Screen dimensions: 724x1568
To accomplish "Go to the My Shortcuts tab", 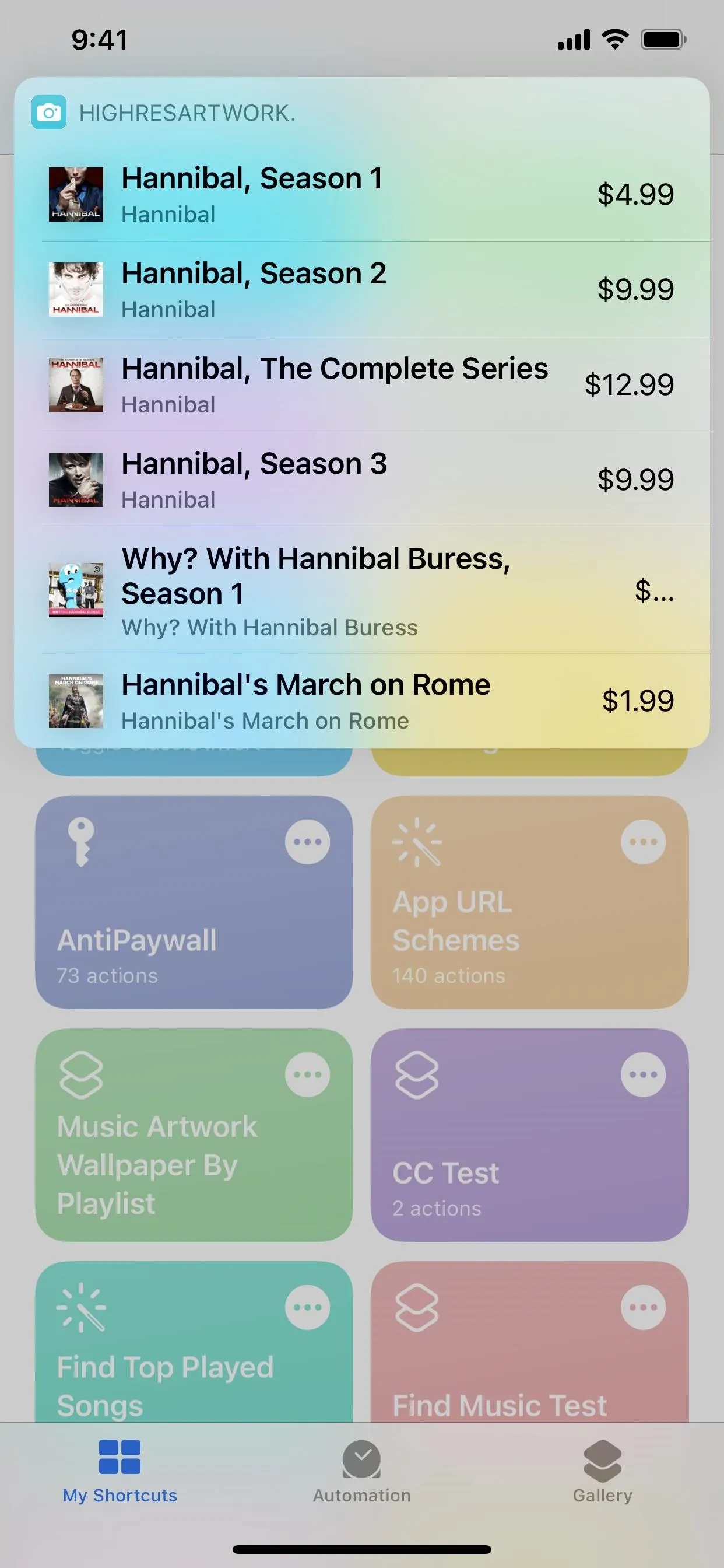I will (120, 1472).
